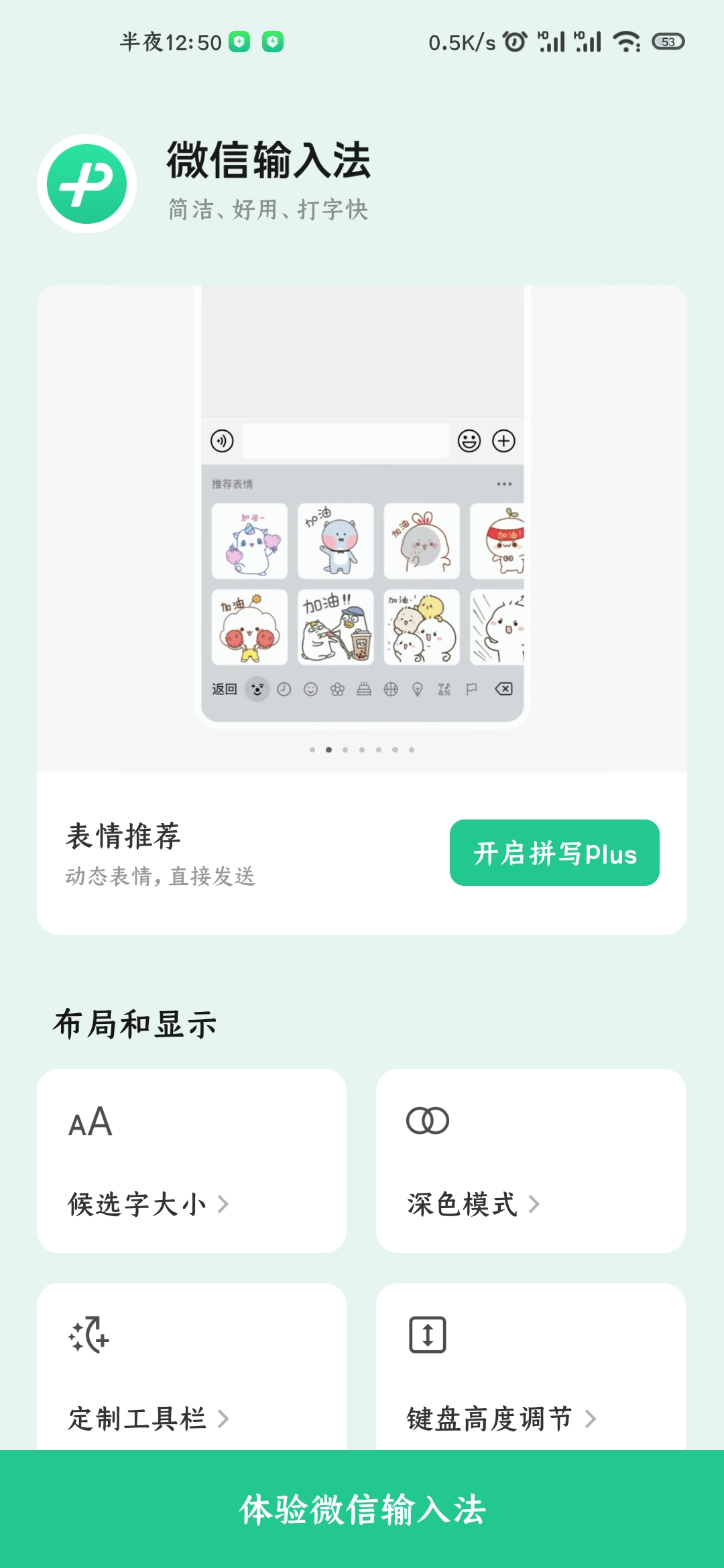Open 深色模式 settings

pos(530,1161)
